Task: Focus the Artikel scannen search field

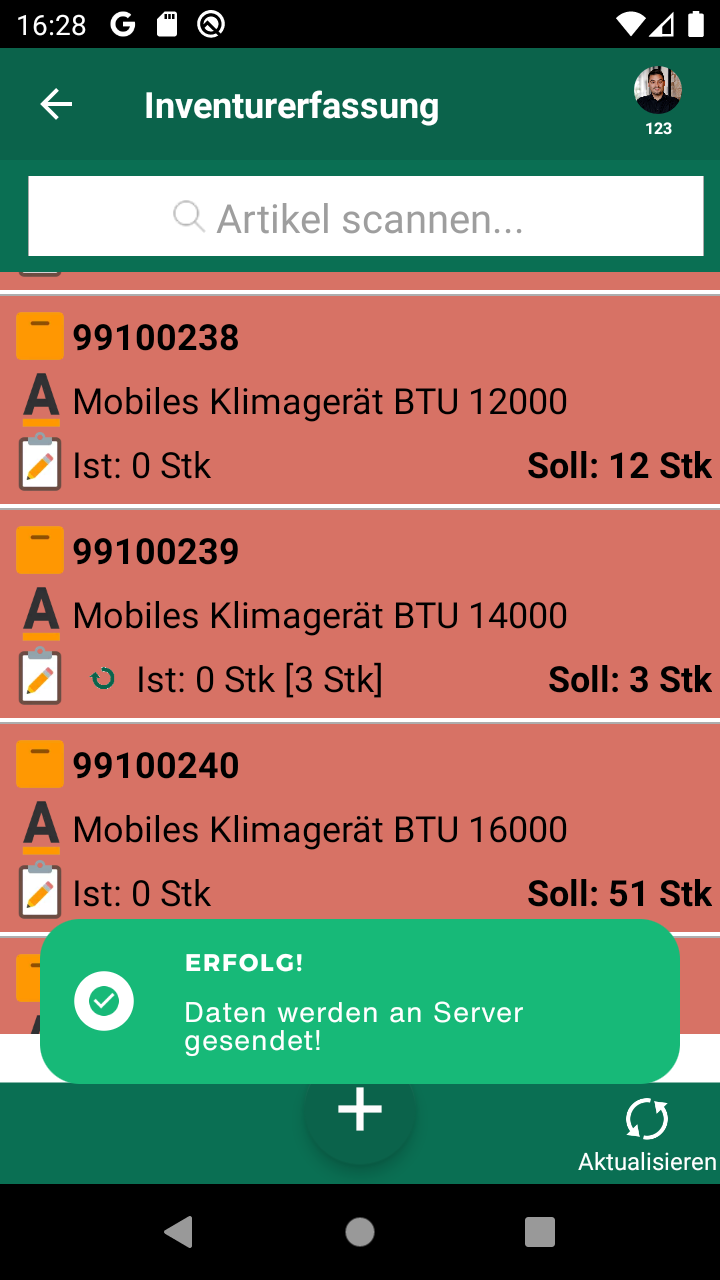Action: tap(366, 217)
